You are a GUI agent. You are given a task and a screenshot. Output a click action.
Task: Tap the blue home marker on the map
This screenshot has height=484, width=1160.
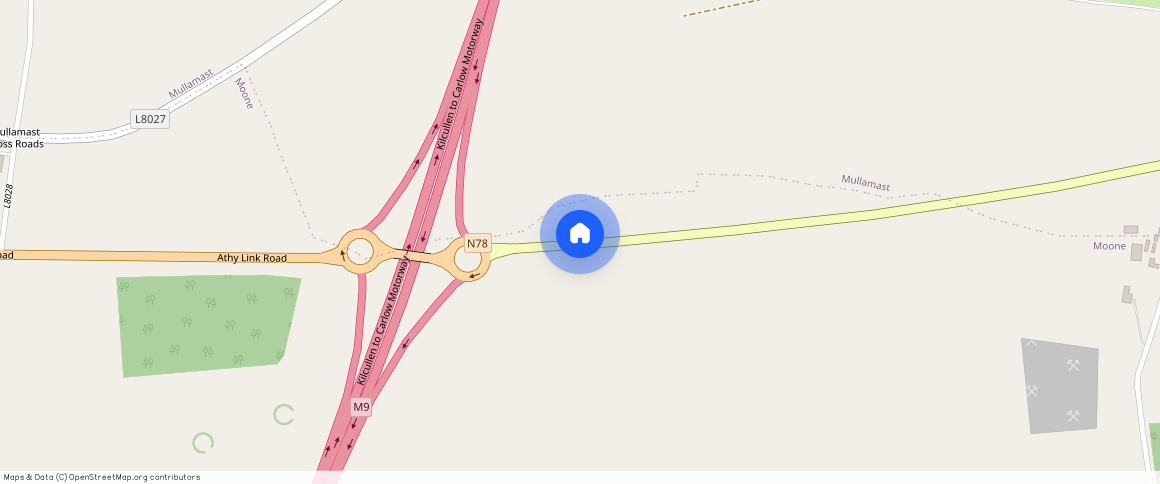tap(580, 234)
